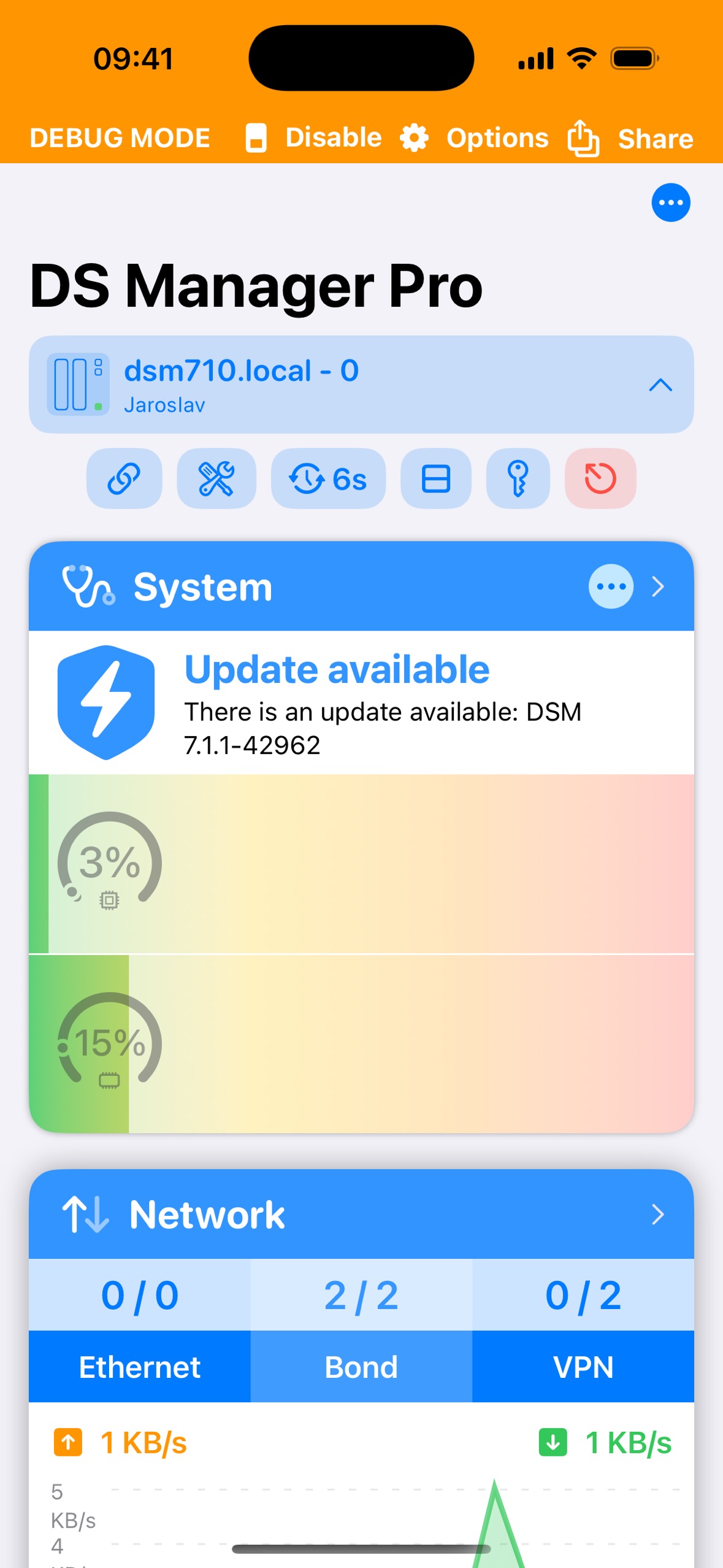
Task: Open the Update available notice
Action: [361, 702]
